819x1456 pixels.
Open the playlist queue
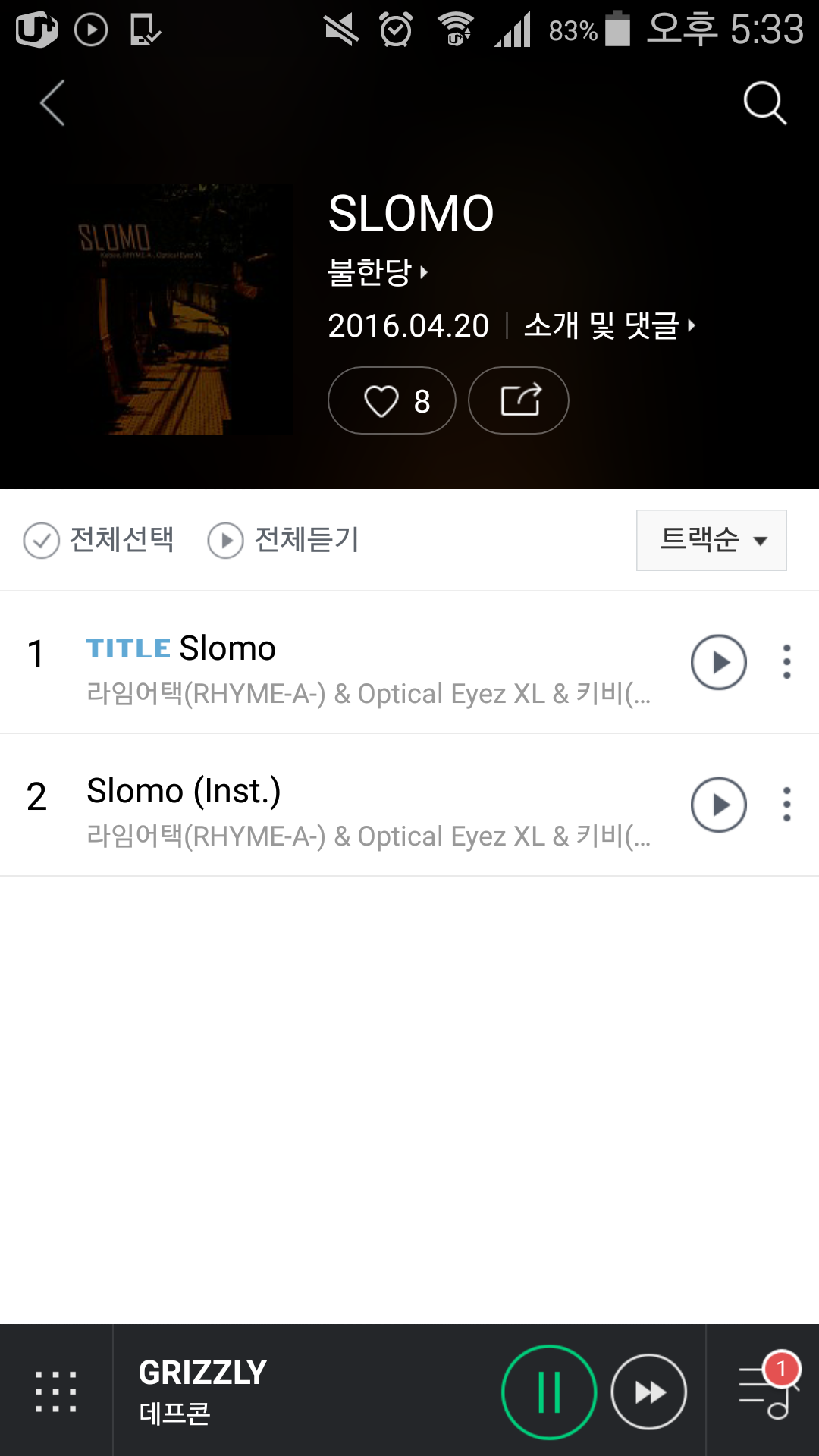coord(766,1392)
